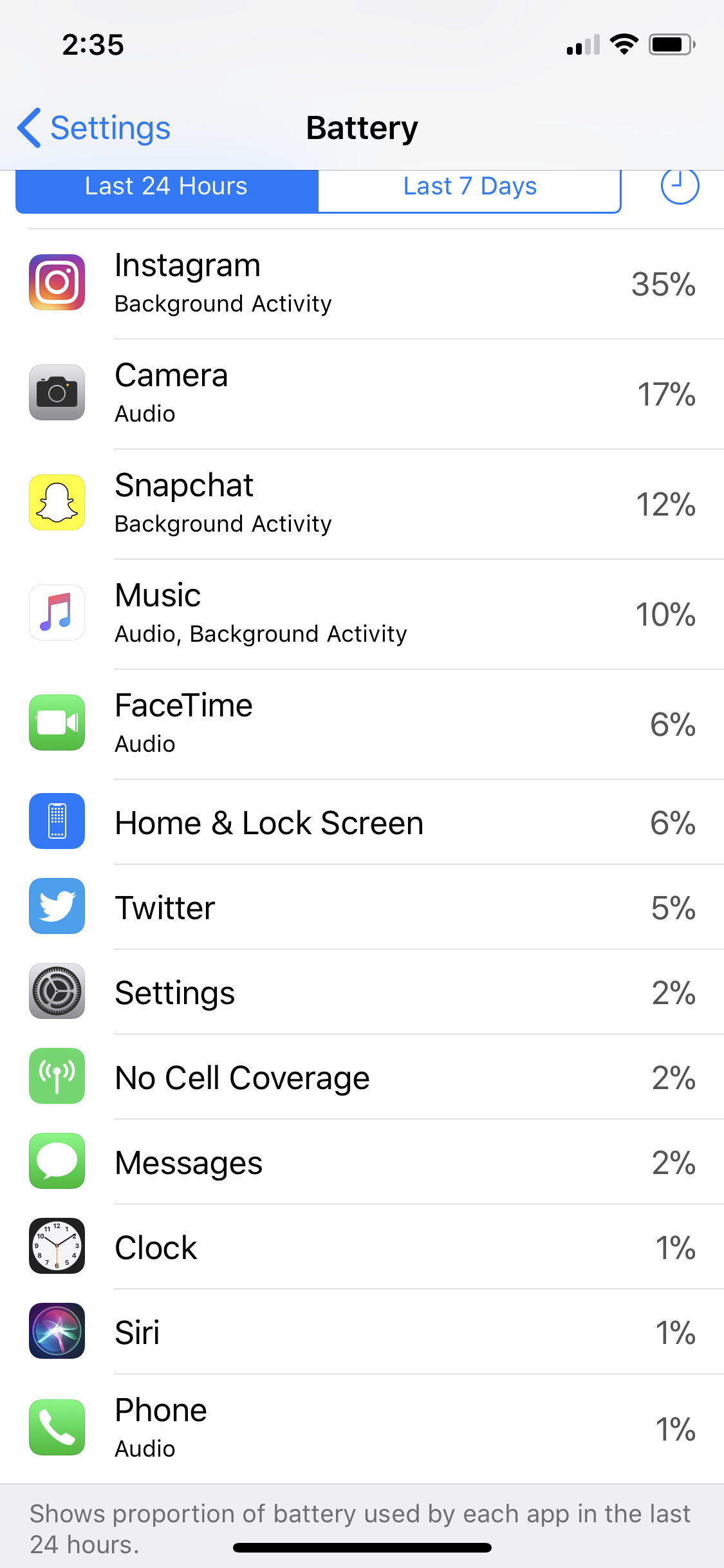The width and height of the screenshot is (724, 1568).
Task: Tap the Music usage row
Action: 362,614
